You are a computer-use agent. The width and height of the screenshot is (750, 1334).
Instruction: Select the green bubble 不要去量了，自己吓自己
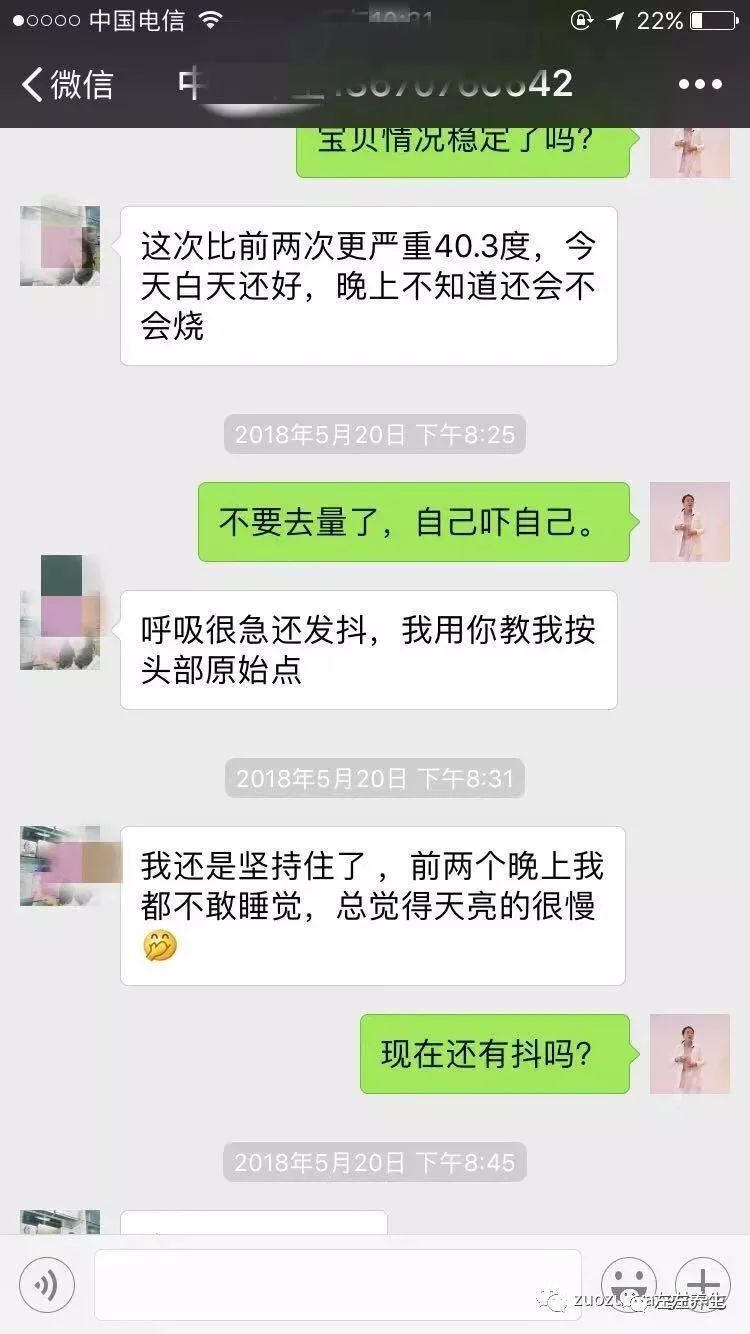tap(413, 521)
